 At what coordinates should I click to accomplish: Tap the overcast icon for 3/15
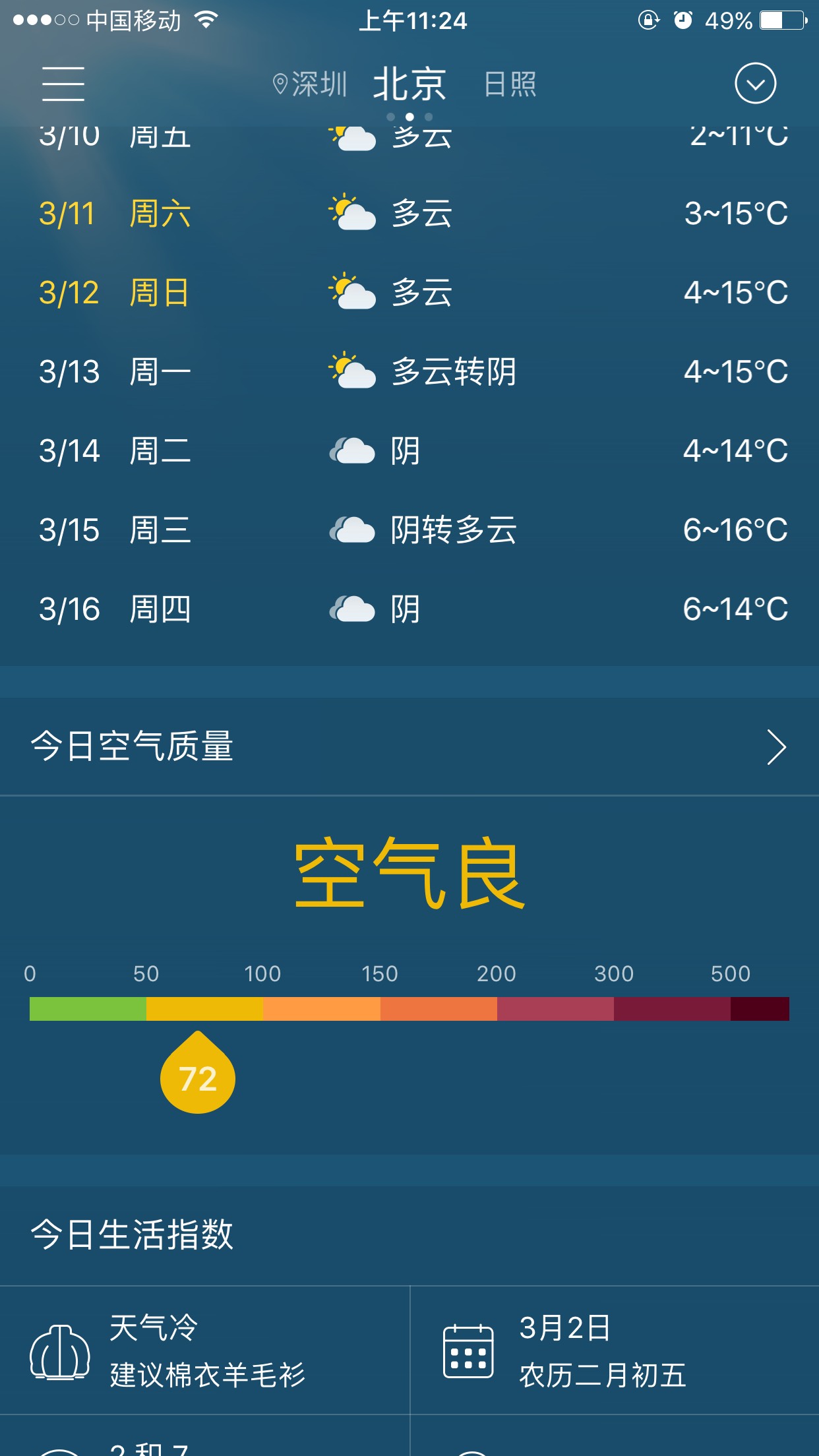353,530
